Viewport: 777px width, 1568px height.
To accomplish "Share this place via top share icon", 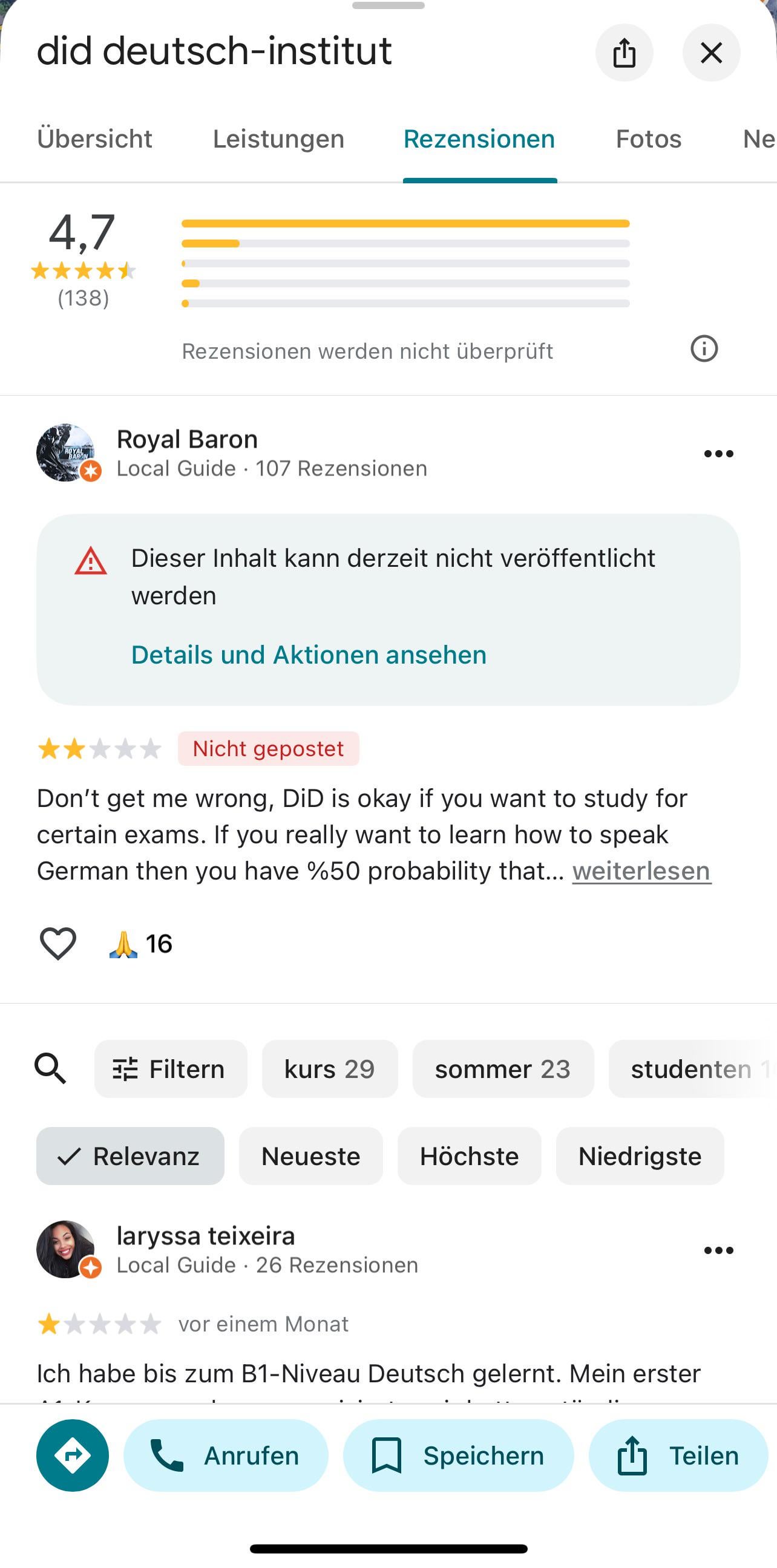I will pyautogui.click(x=624, y=53).
